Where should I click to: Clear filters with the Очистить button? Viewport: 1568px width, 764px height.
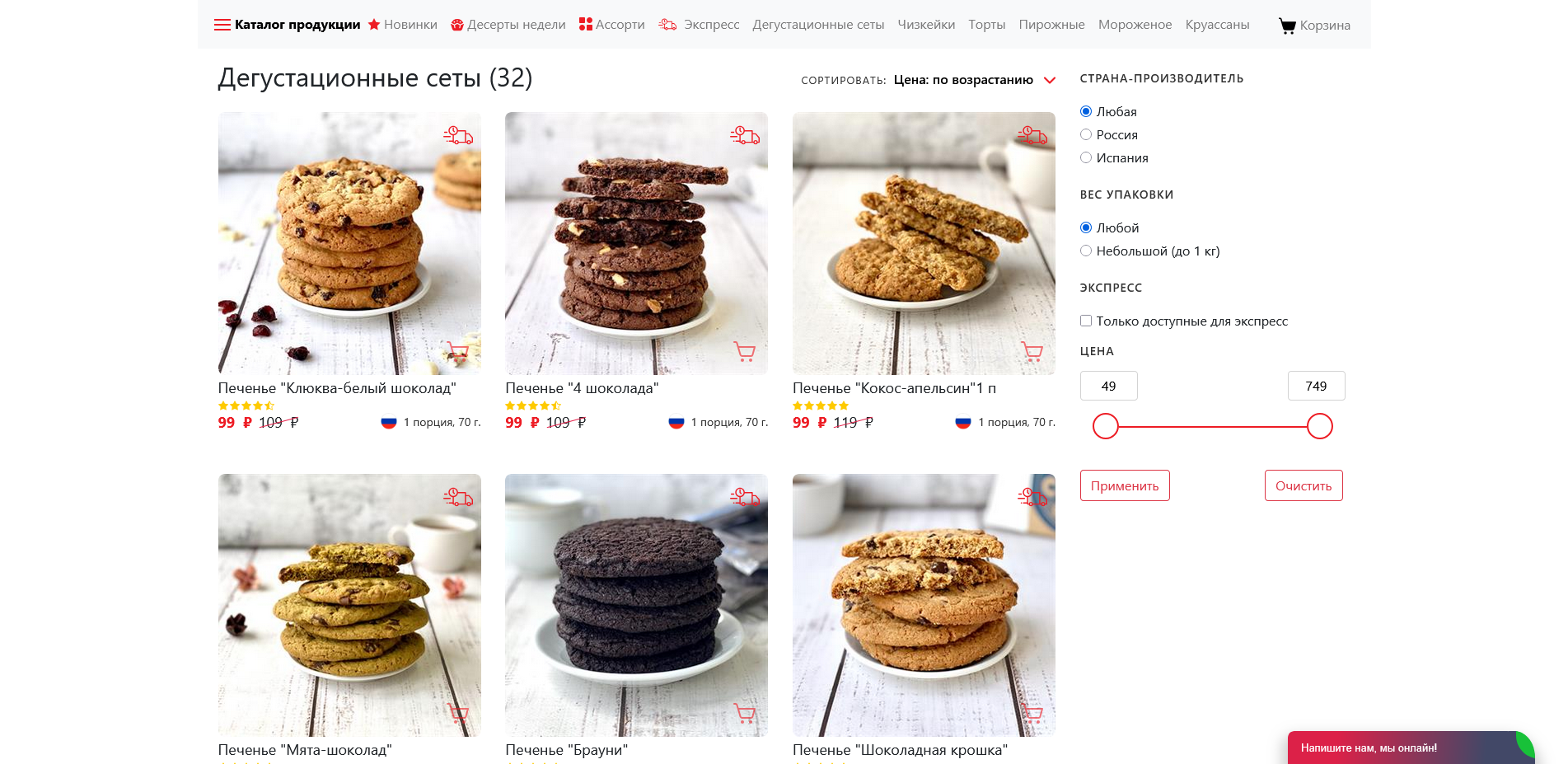(x=1303, y=485)
